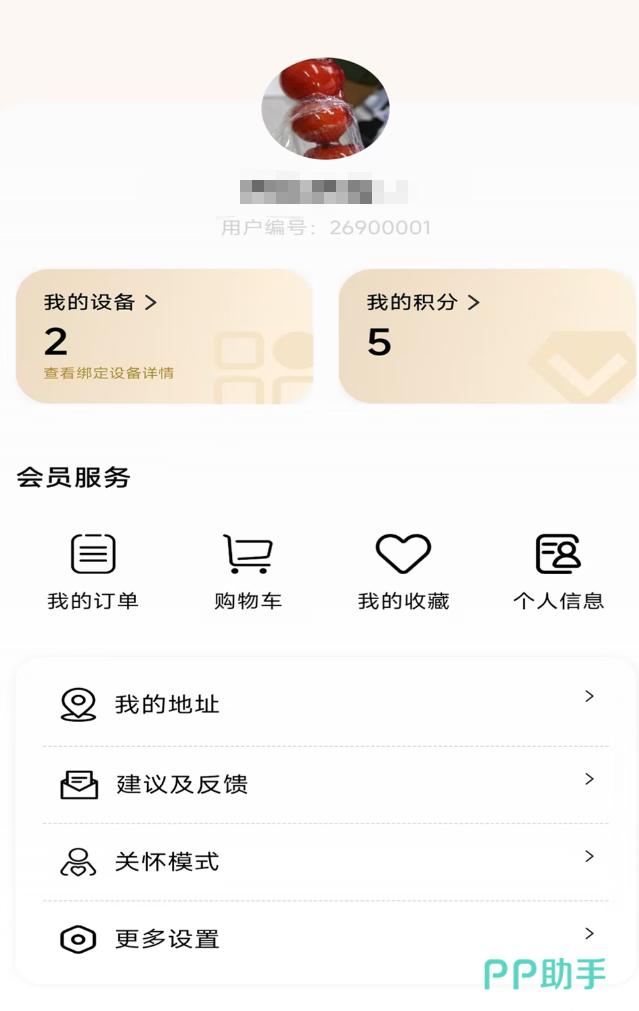Open the 我的积分 points card
Image resolution: width=639 pixels, height=1011 pixels.
coord(487,336)
